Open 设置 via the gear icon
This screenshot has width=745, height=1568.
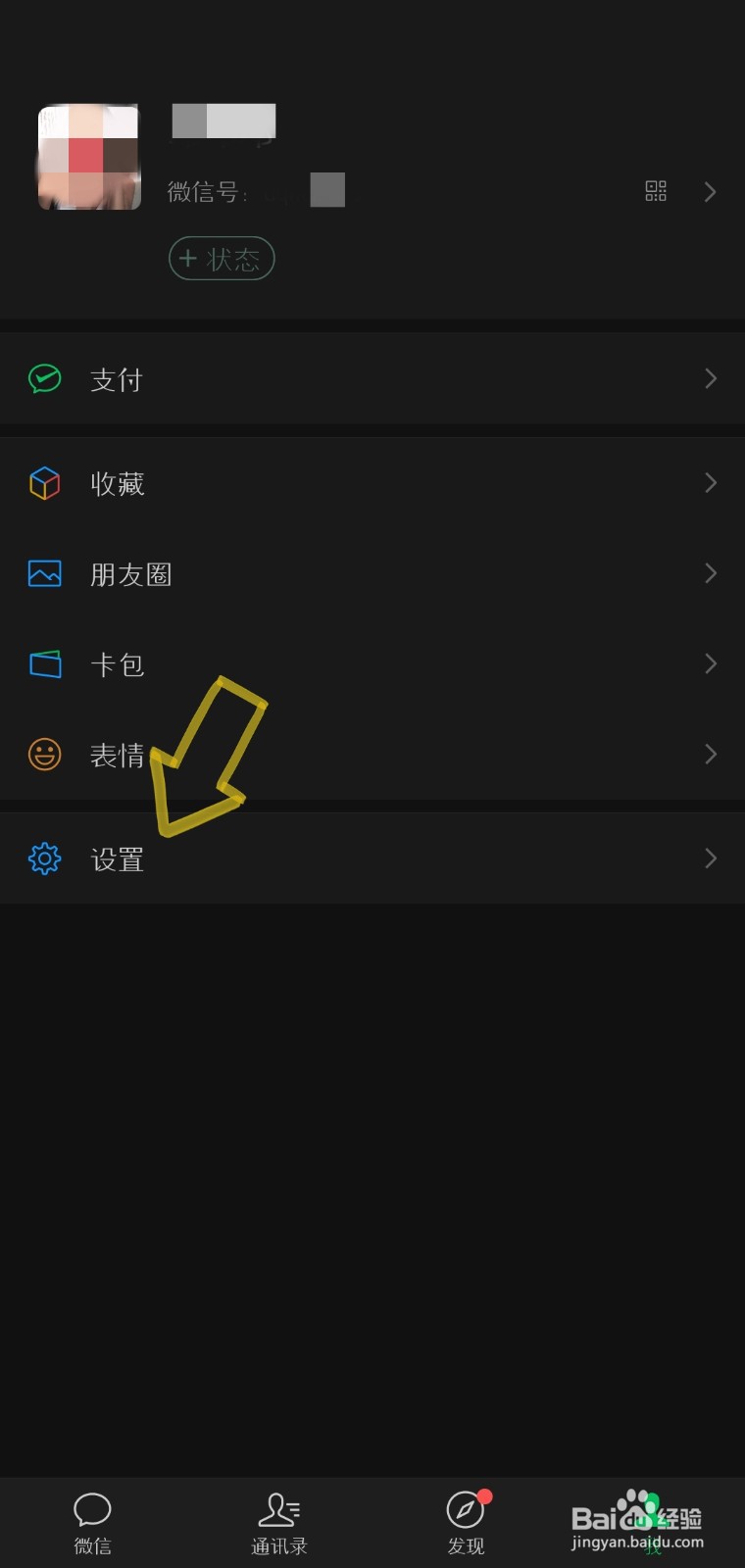(x=44, y=858)
